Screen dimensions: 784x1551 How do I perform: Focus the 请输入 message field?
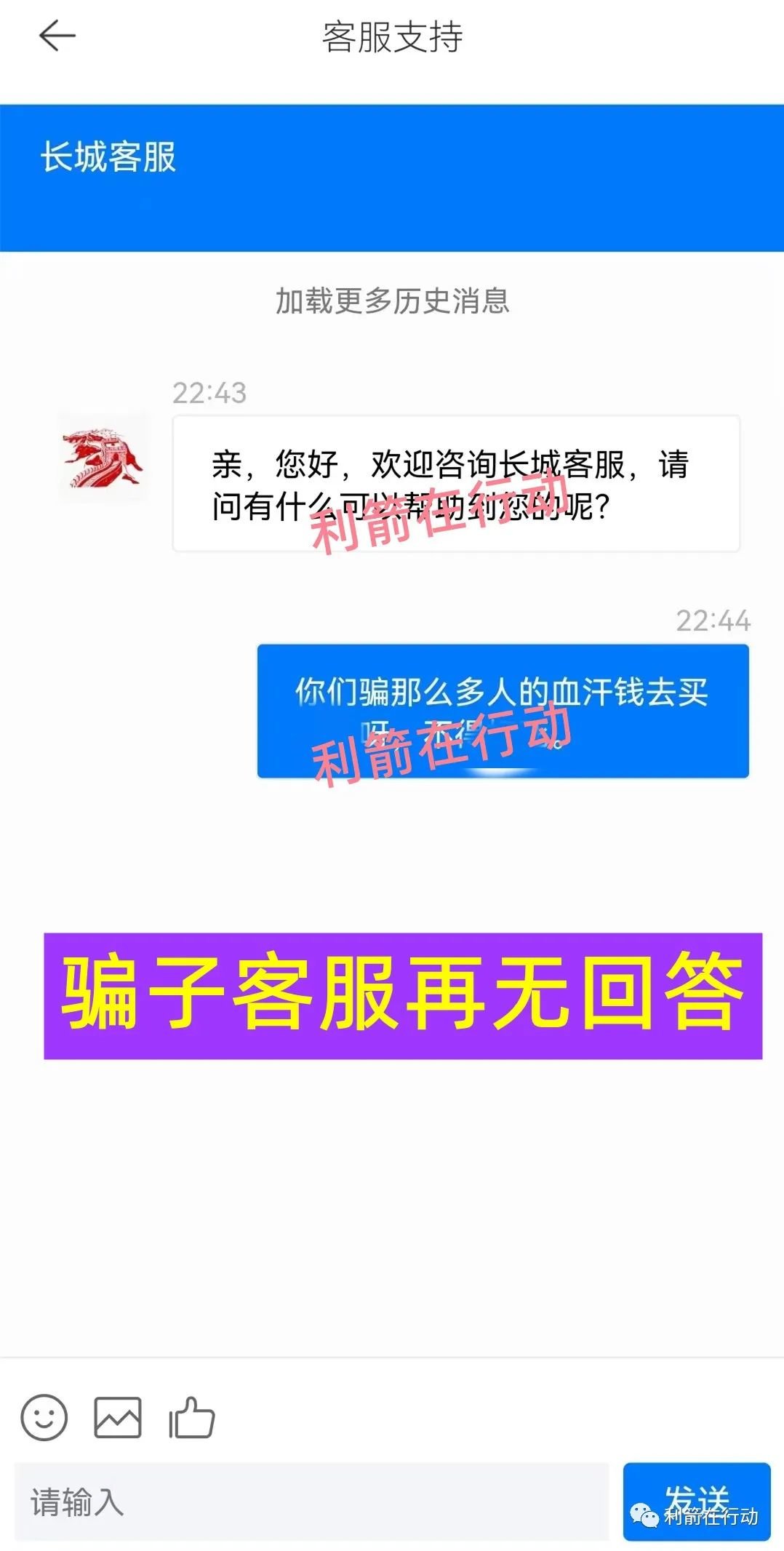(x=311, y=1502)
